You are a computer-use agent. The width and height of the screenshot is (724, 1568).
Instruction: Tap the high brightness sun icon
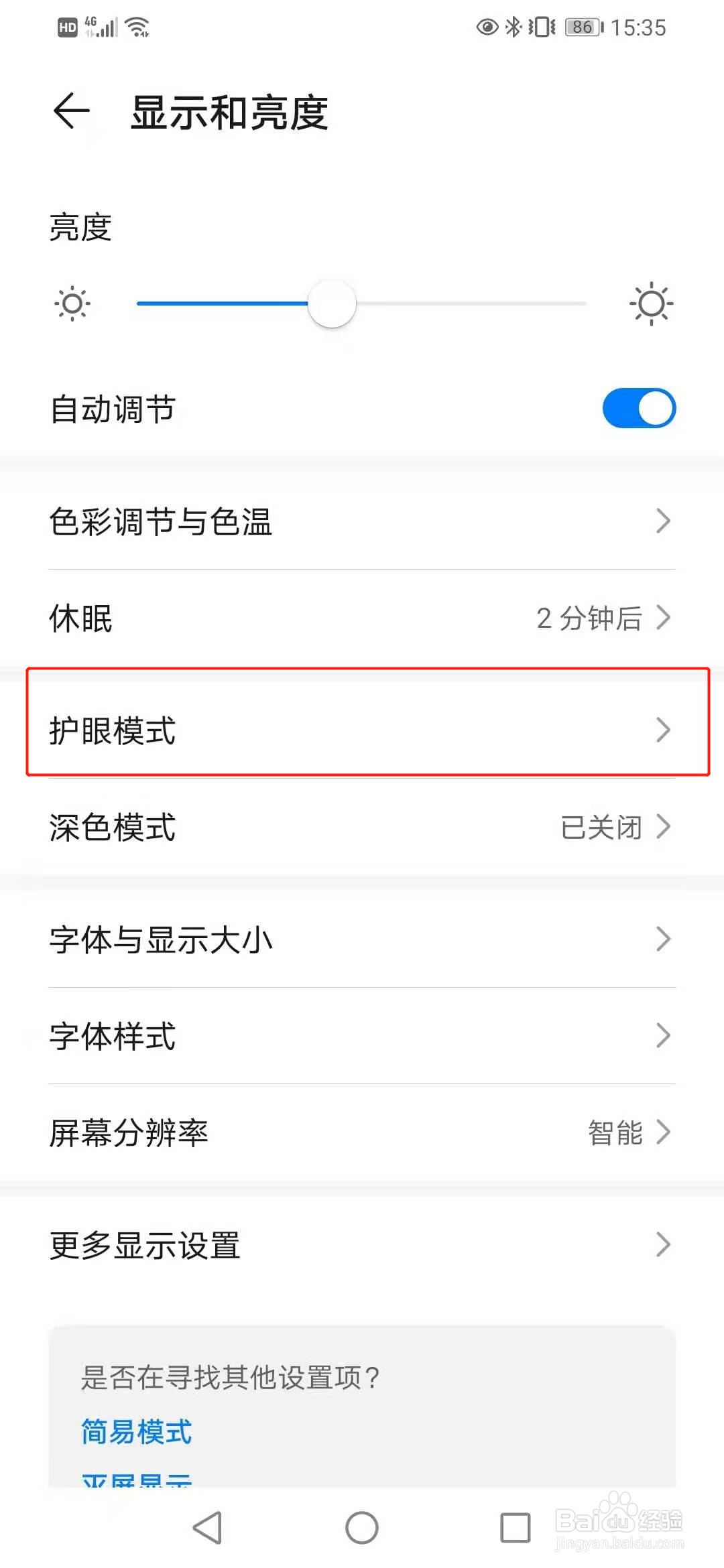pos(650,303)
